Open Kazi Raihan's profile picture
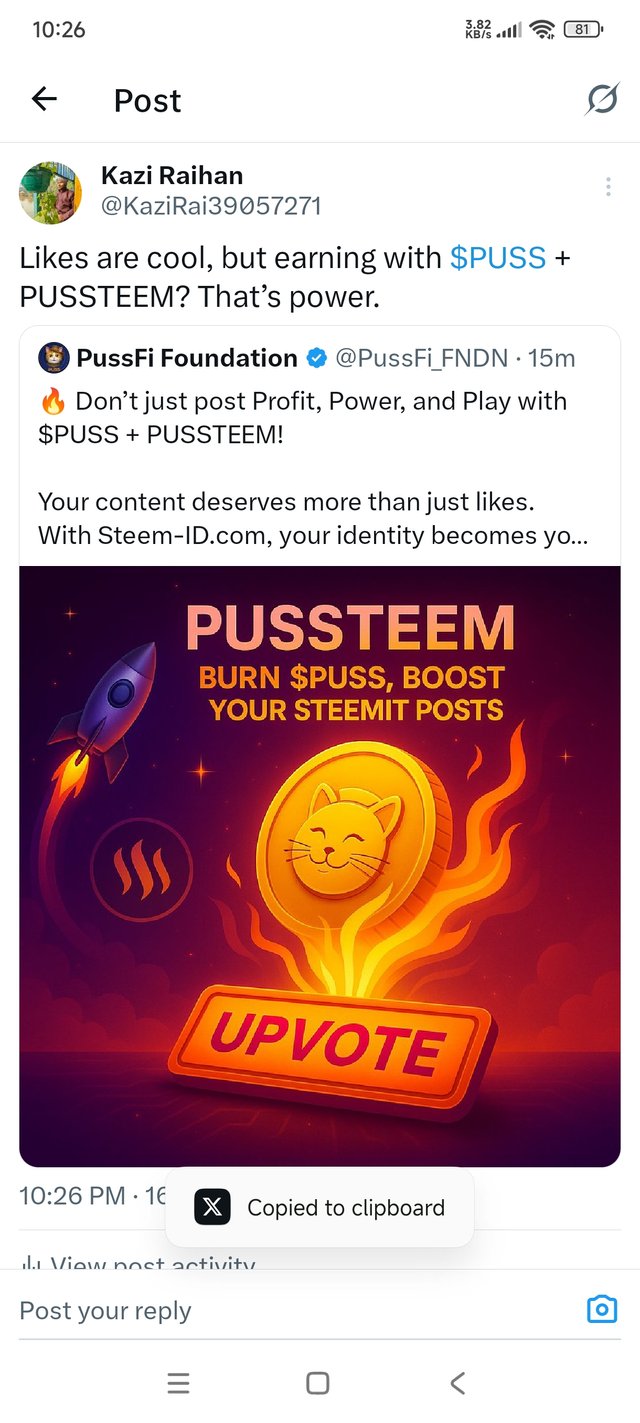Image resolution: width=640 pixels, height=1423 pixels. click(x=50, y=191)
